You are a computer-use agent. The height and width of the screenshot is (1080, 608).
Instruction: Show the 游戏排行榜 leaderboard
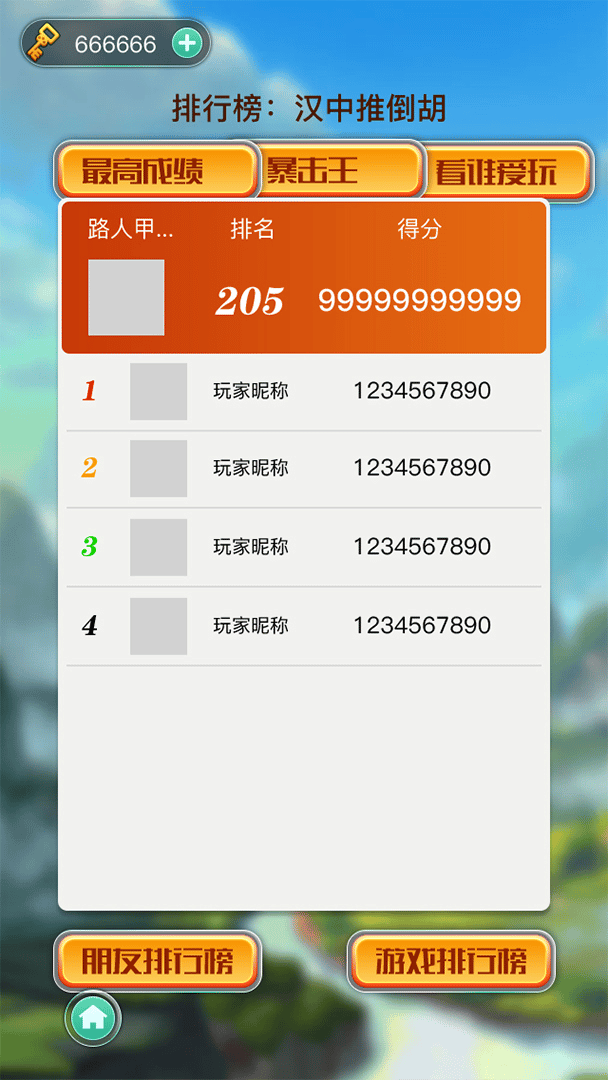click(451, 962)
